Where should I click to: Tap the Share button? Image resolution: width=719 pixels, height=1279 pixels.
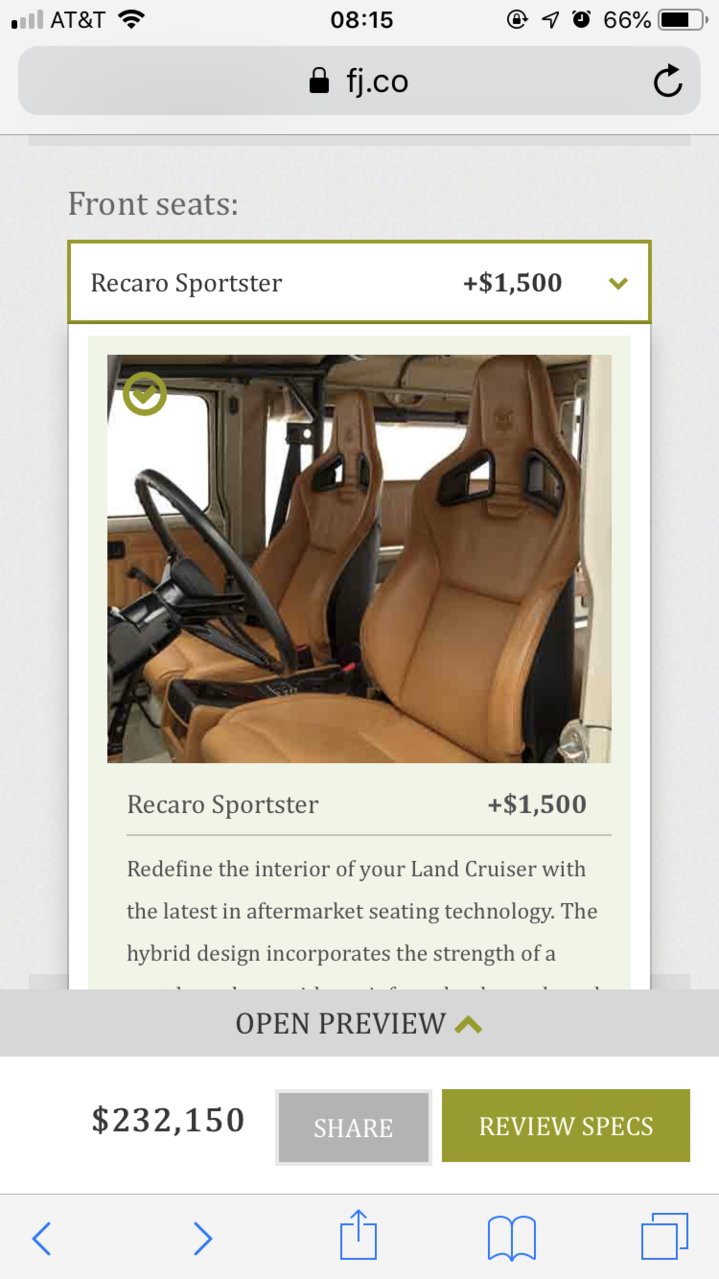[x=353, y=1127]
